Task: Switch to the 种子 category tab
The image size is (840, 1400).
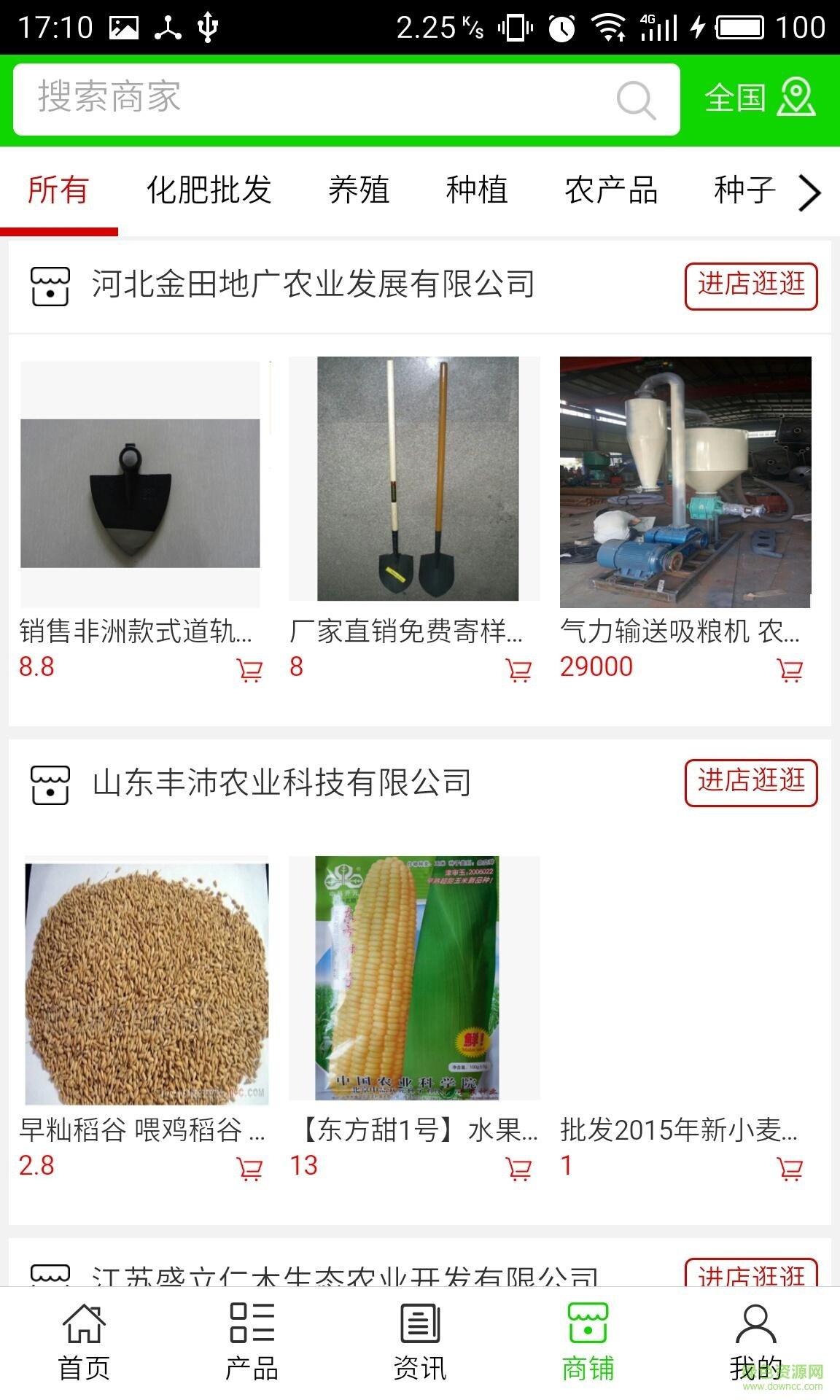Action: (x=745, y=191)
